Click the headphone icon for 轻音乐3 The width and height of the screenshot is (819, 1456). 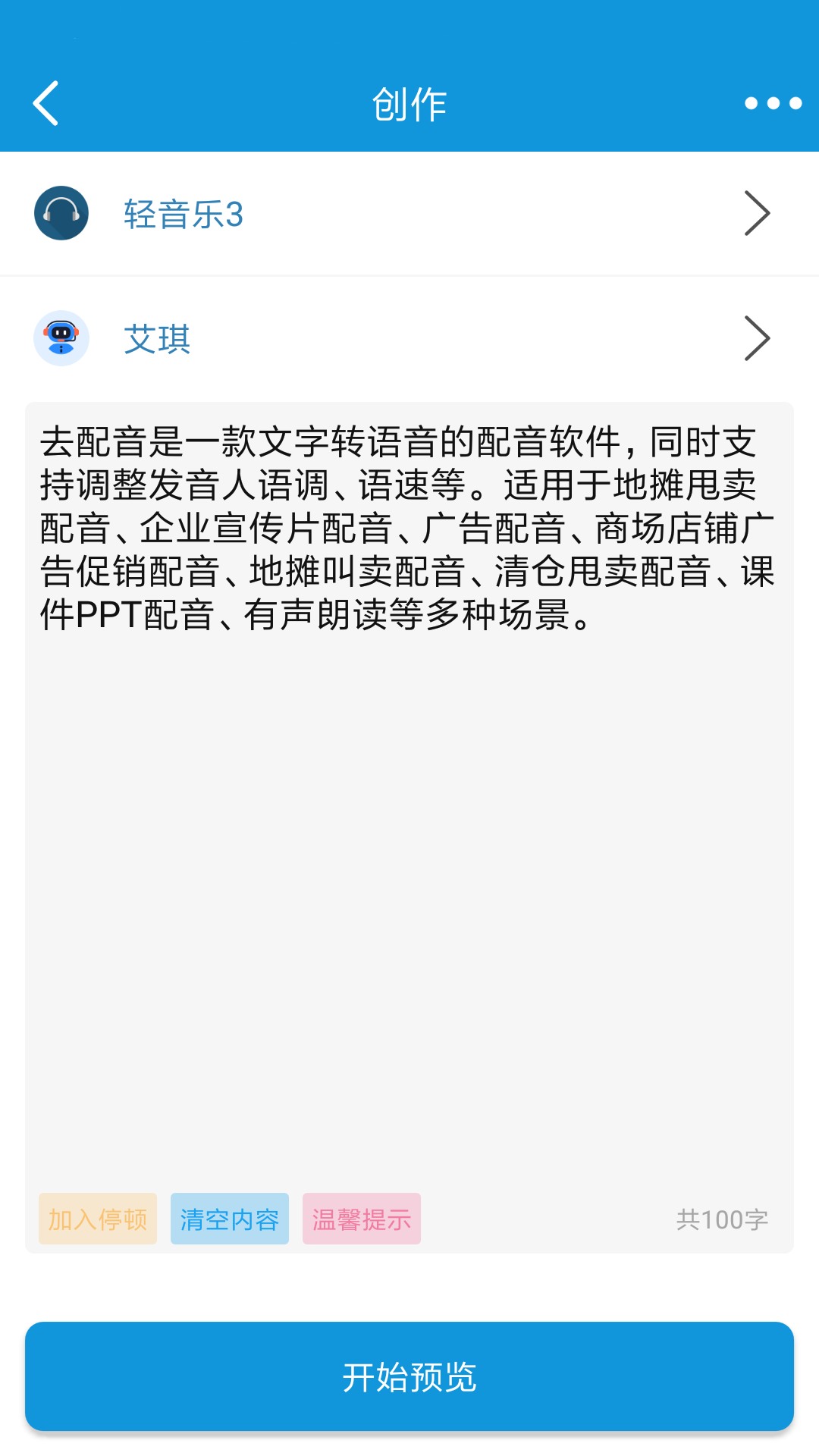tap(61, 213)
